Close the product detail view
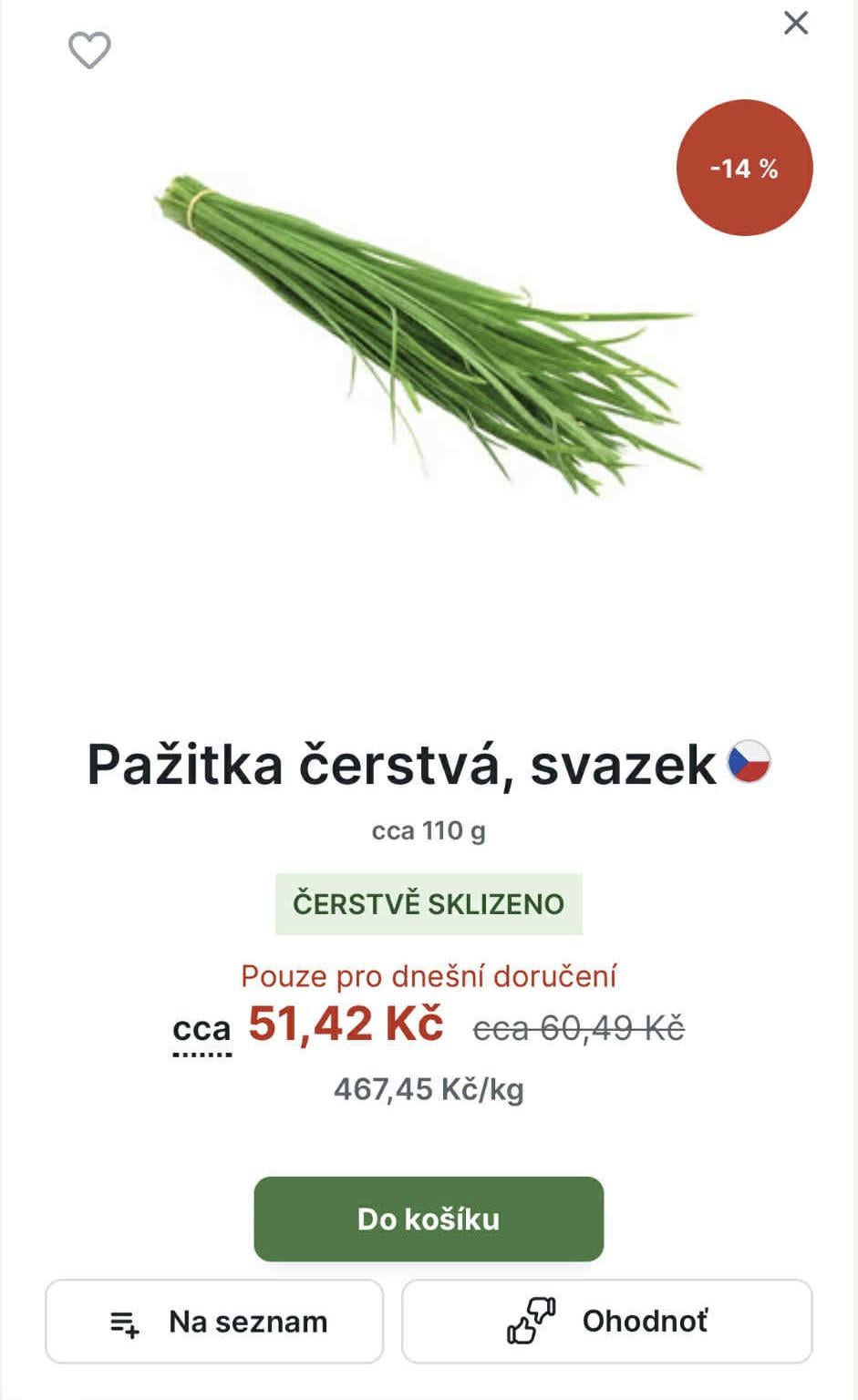This screenshot has height=1400, width=858. coord(795,23)
